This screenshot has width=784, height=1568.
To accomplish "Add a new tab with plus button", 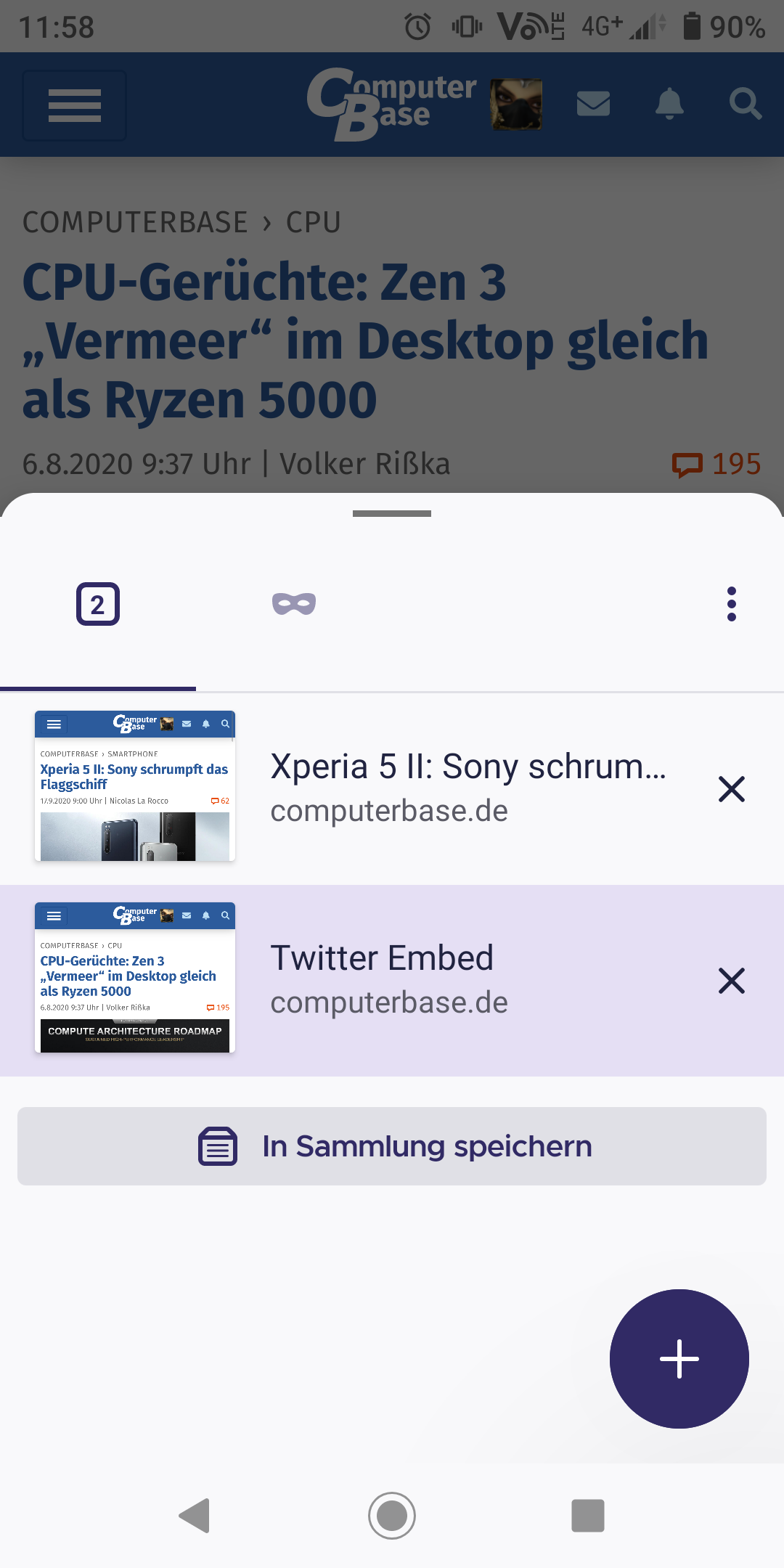I will 679,1358.
